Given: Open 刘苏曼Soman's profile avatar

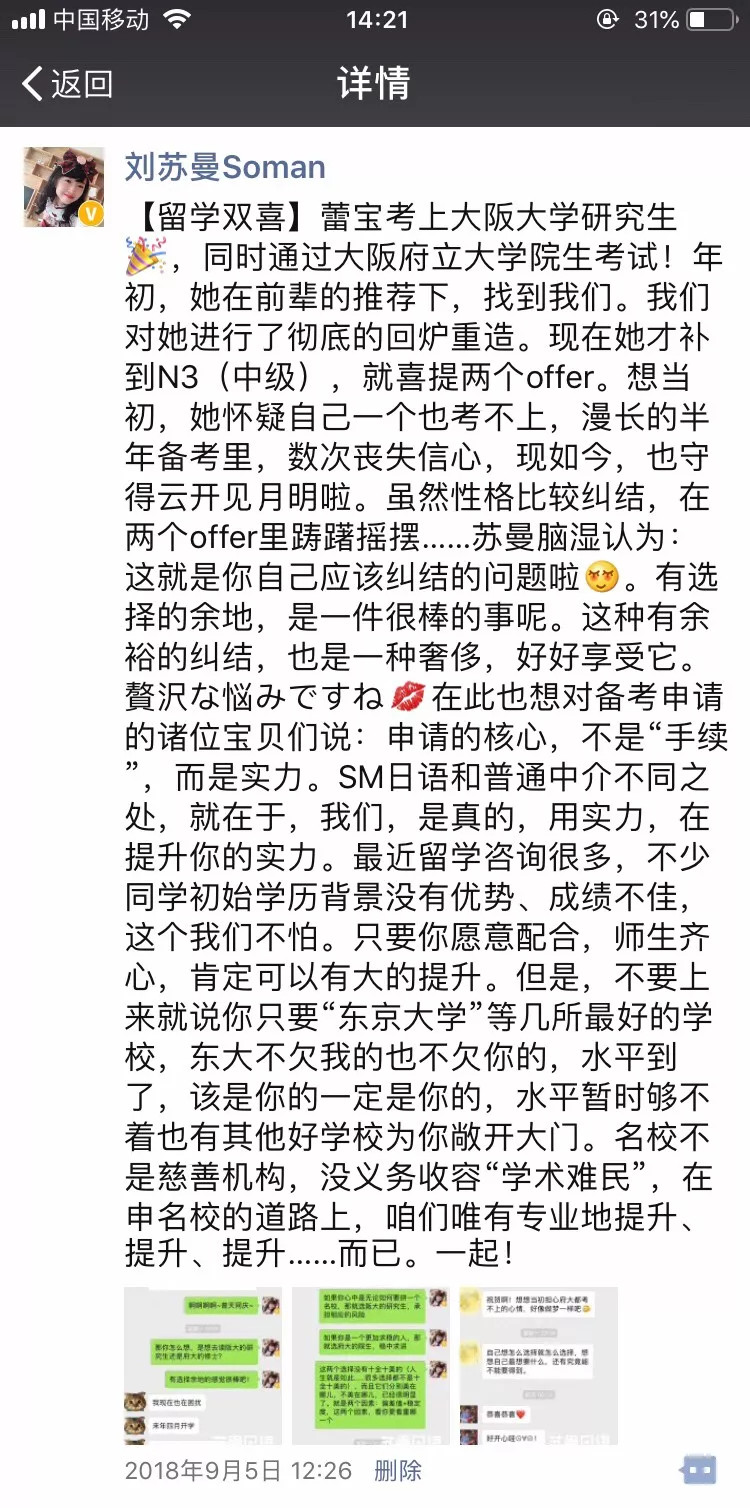Looking at the screenshot, I should tap(65, 187).
